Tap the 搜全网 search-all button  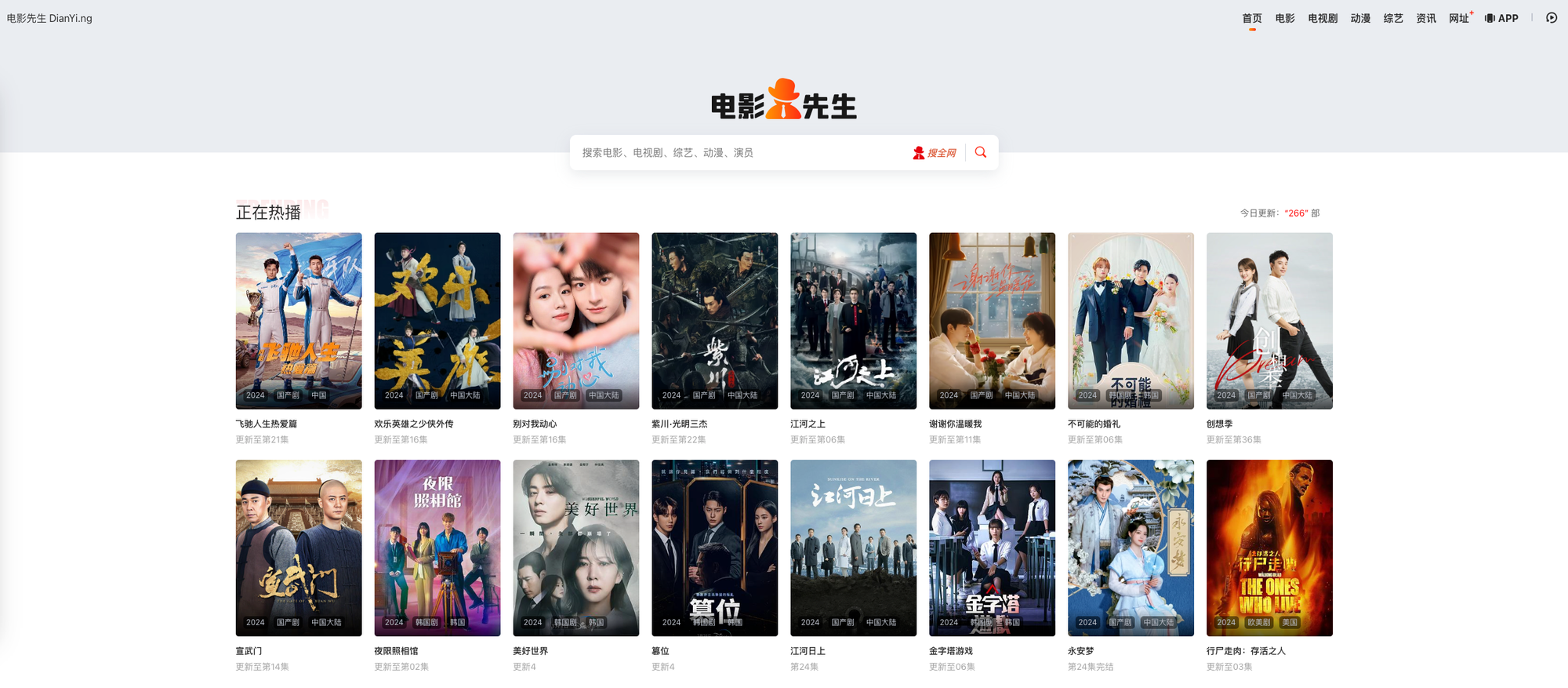click(x=935, y=153)
